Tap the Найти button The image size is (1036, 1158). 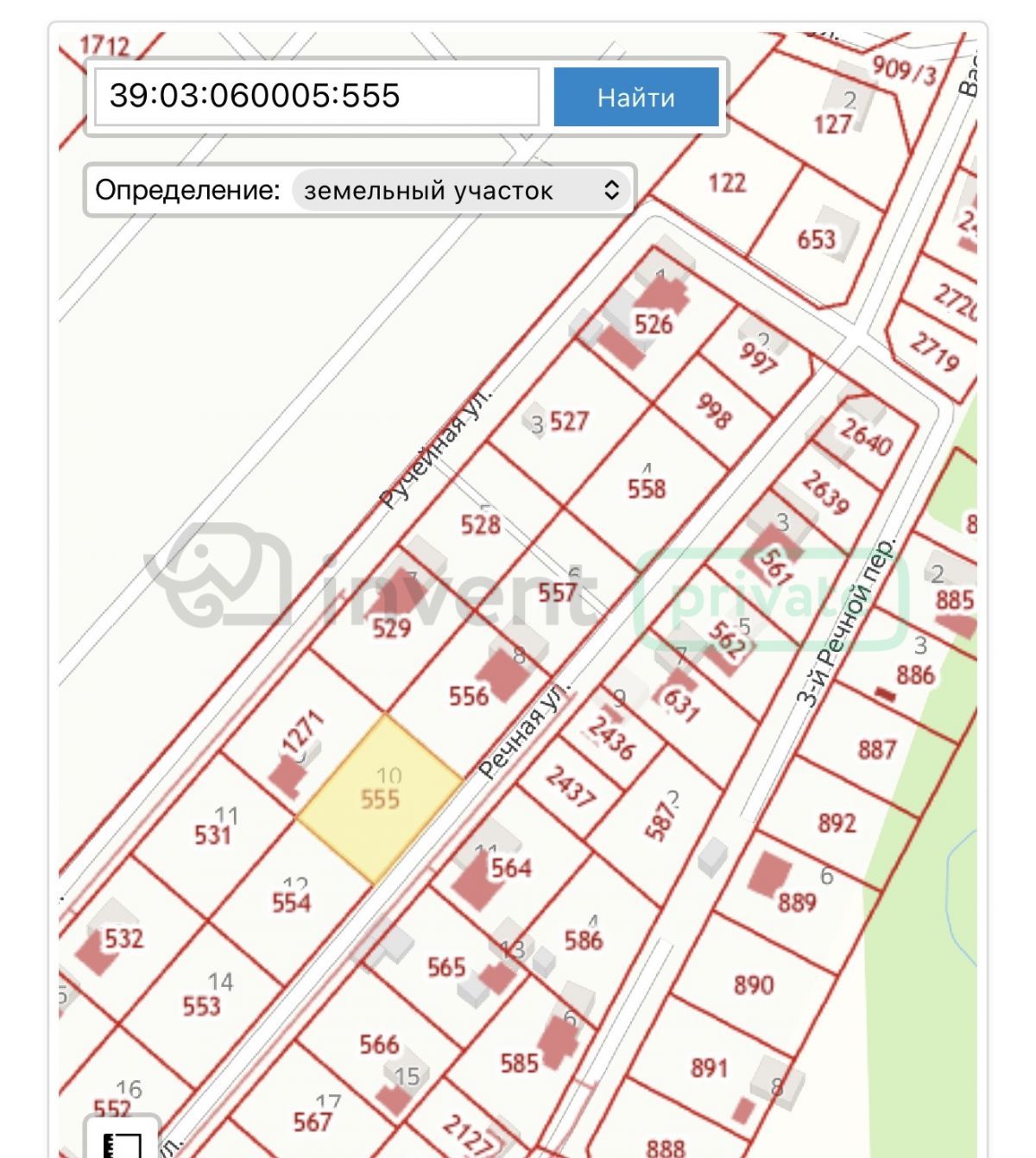636,97
